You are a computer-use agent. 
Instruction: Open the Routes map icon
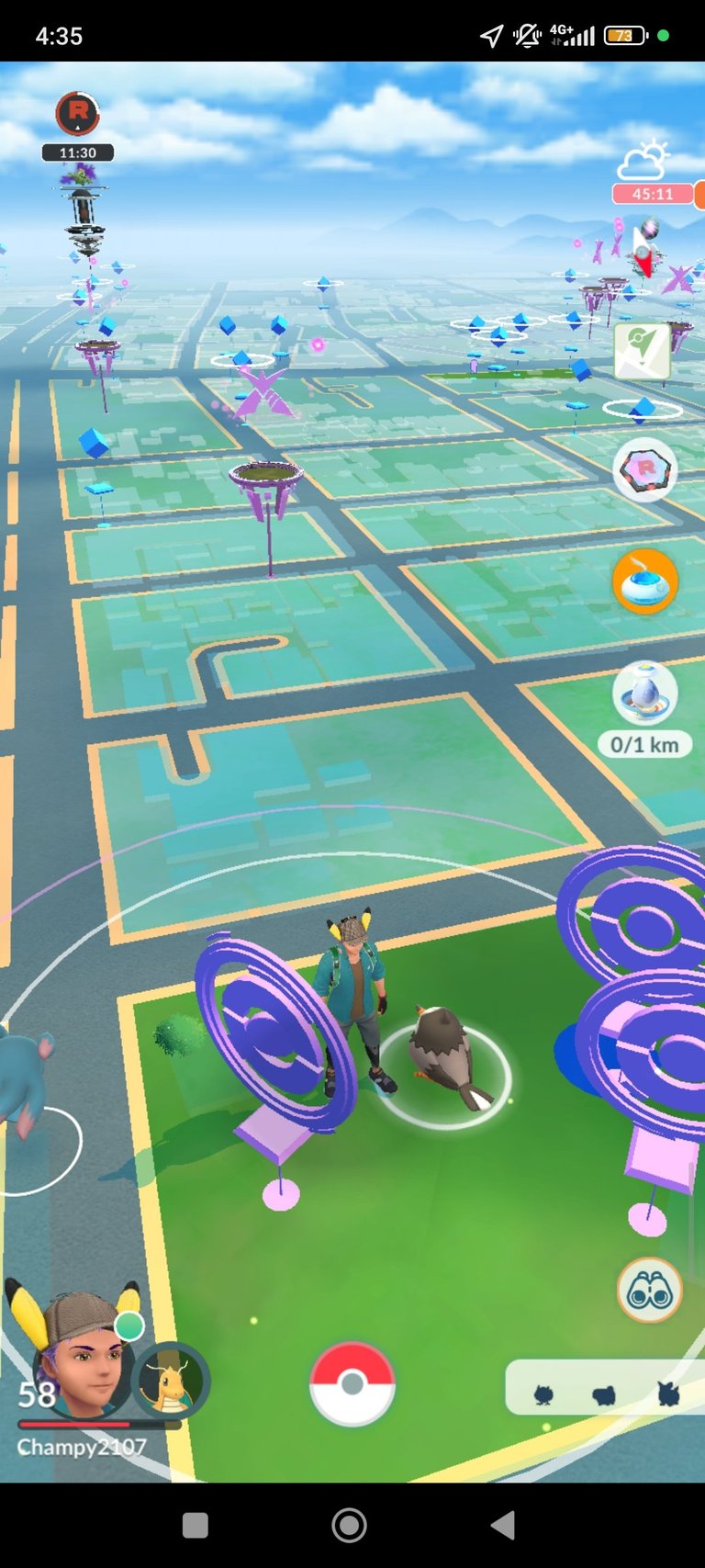643,351
